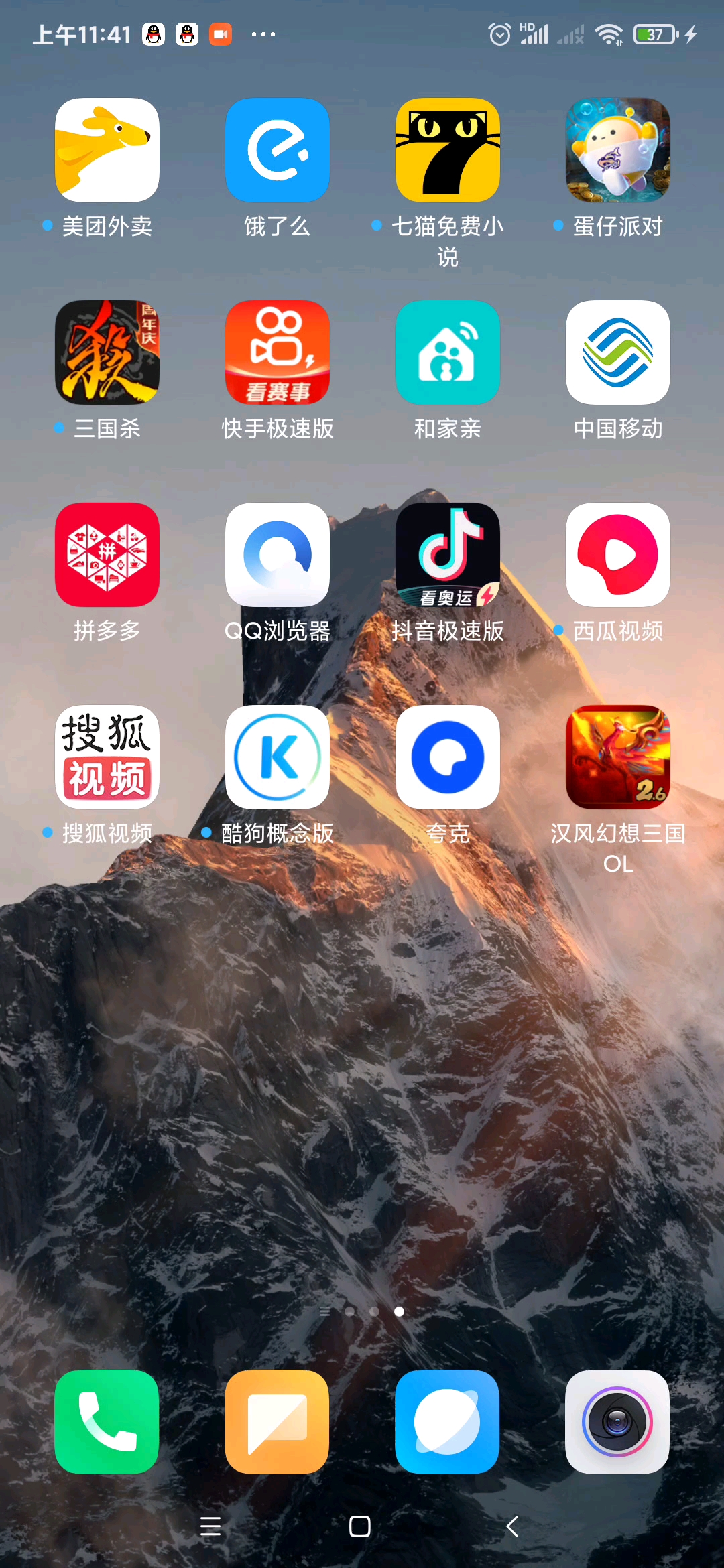
Task: Open the 中国移动 app
Action: click(618, 352)
